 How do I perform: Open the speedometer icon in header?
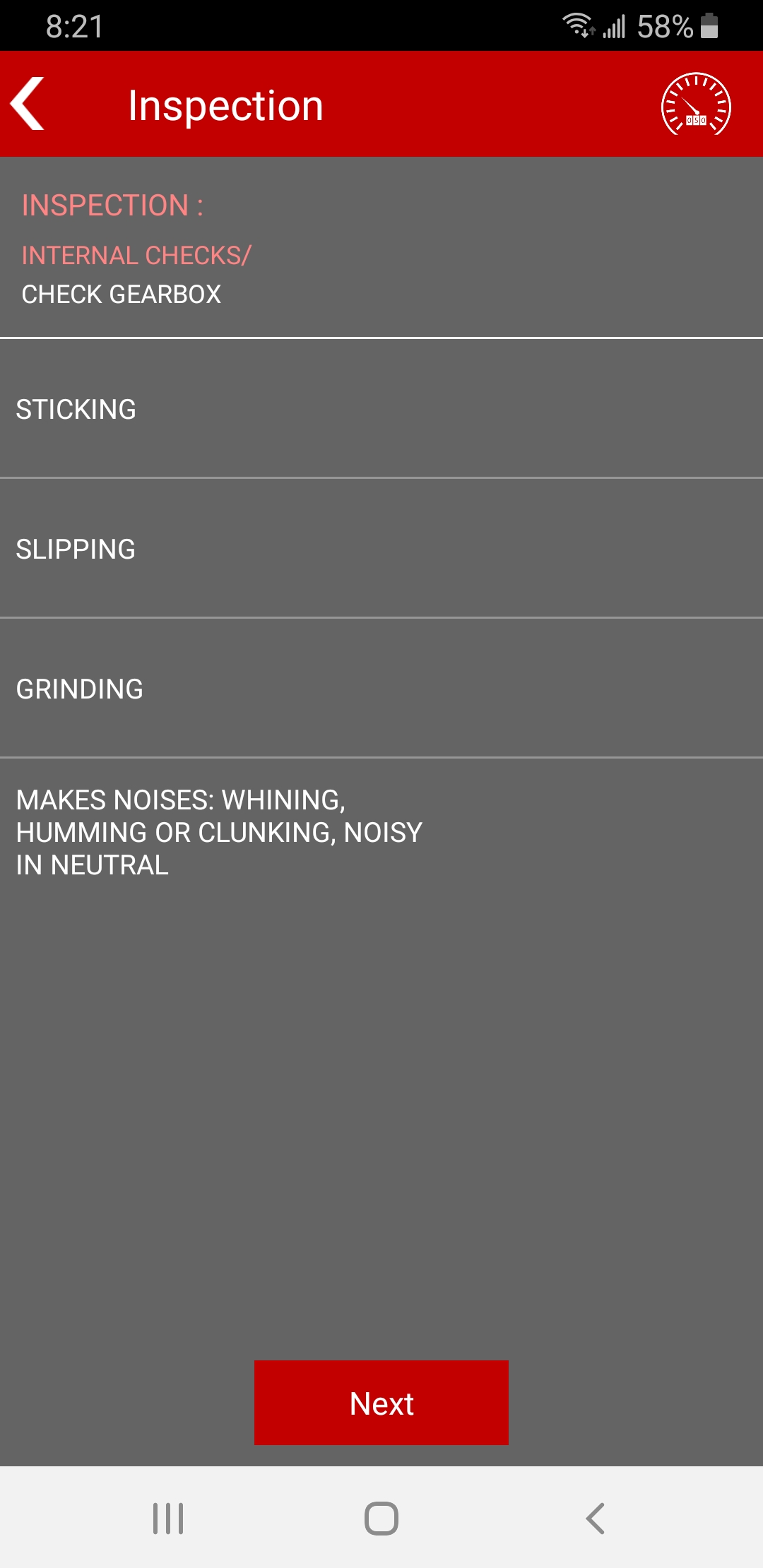[x=696, y=105]
